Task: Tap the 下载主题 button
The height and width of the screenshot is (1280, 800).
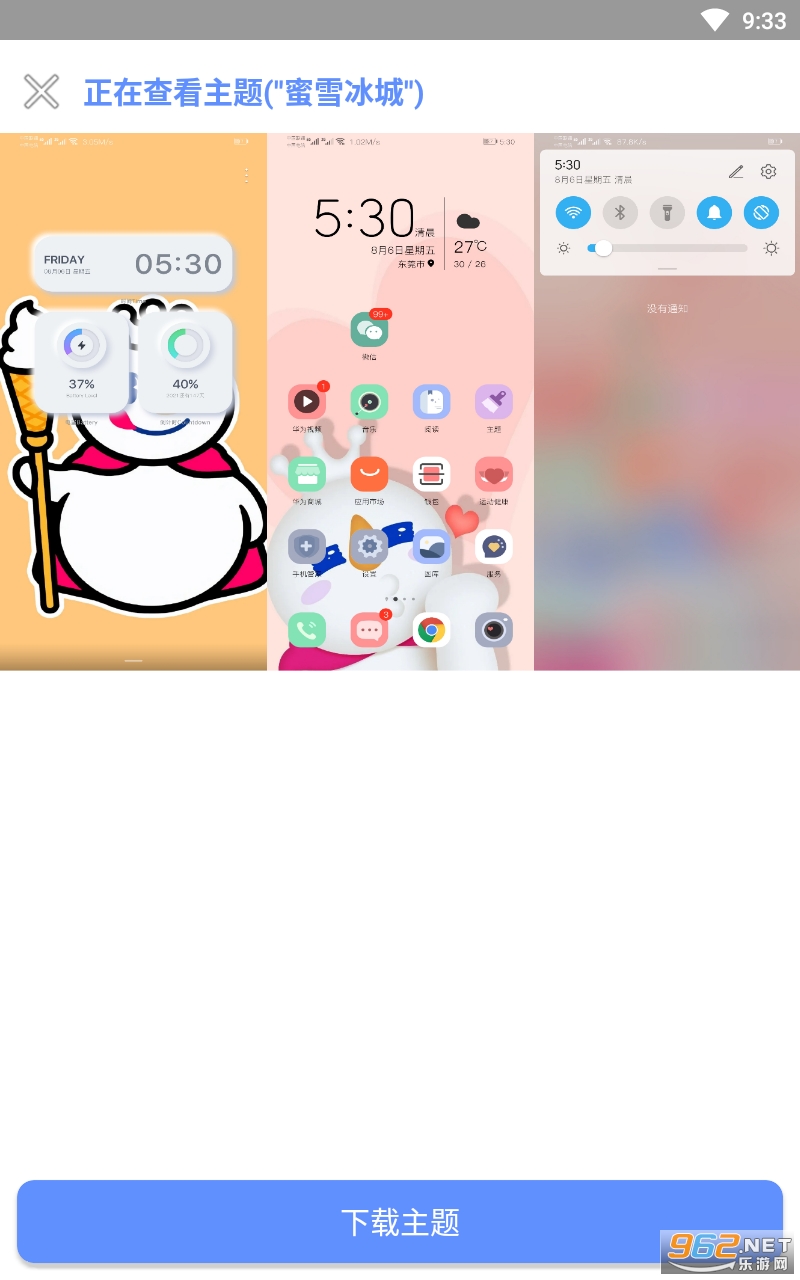Action: pos(400,1221)
